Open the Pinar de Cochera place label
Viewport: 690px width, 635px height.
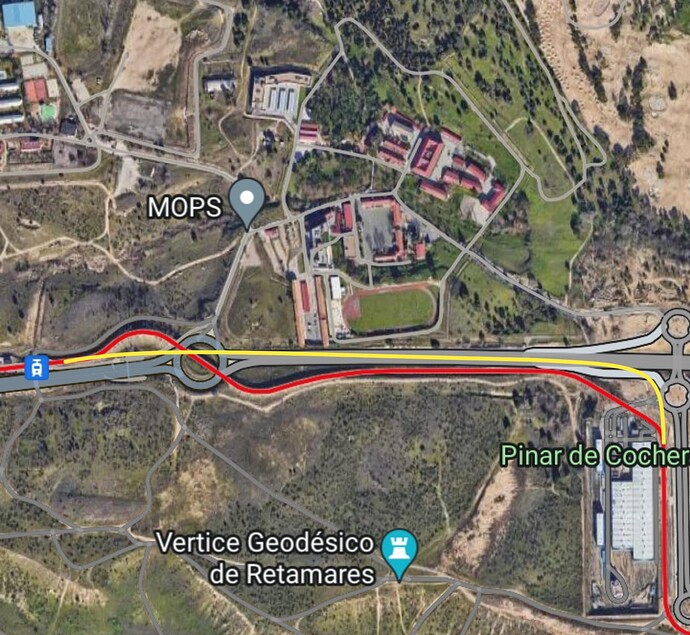coord(595,456)
